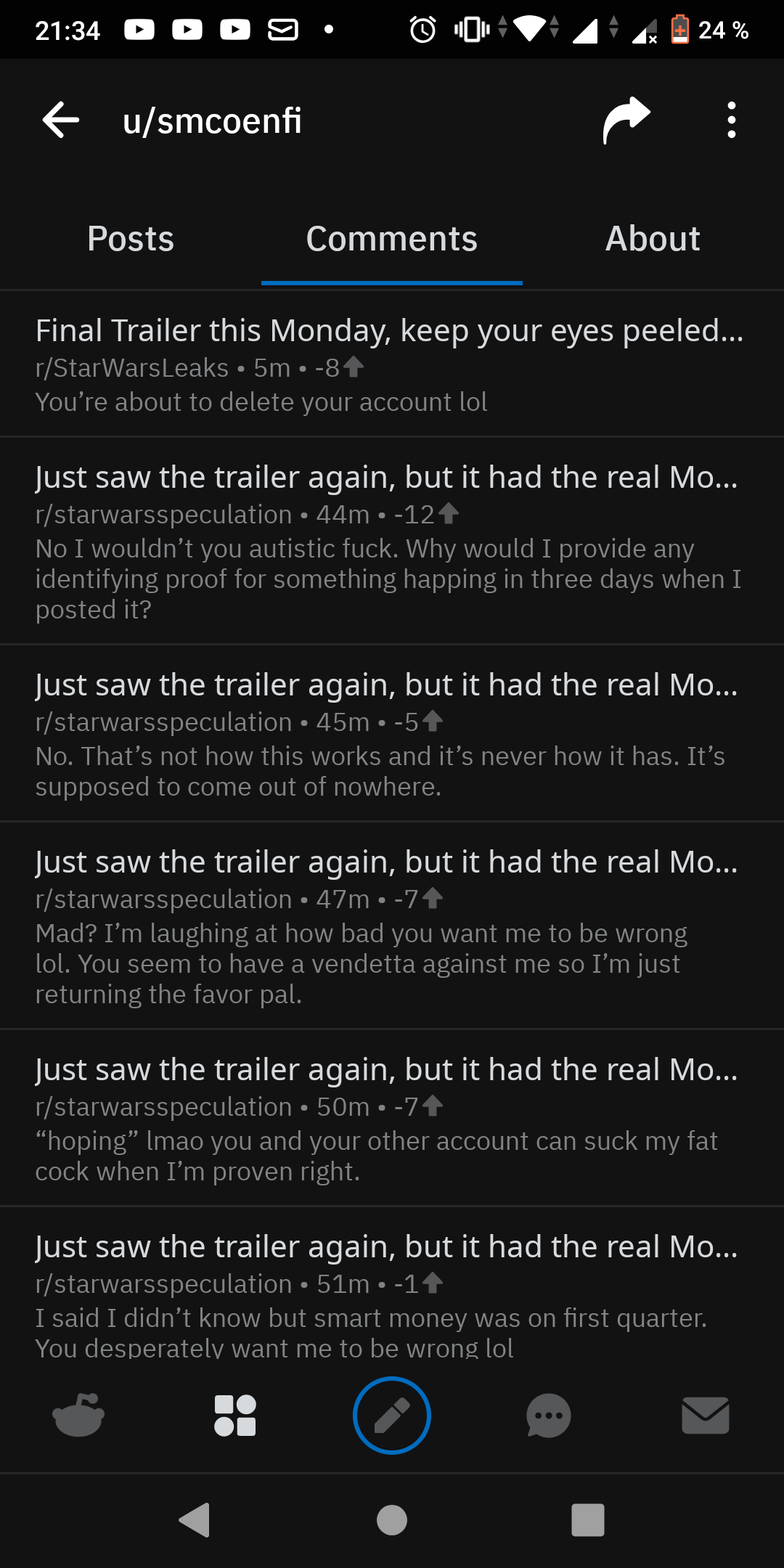The width and height of the screenshot is (784, 1568).
Task: Open the inbox mail tab
Action: [706, 1416]
